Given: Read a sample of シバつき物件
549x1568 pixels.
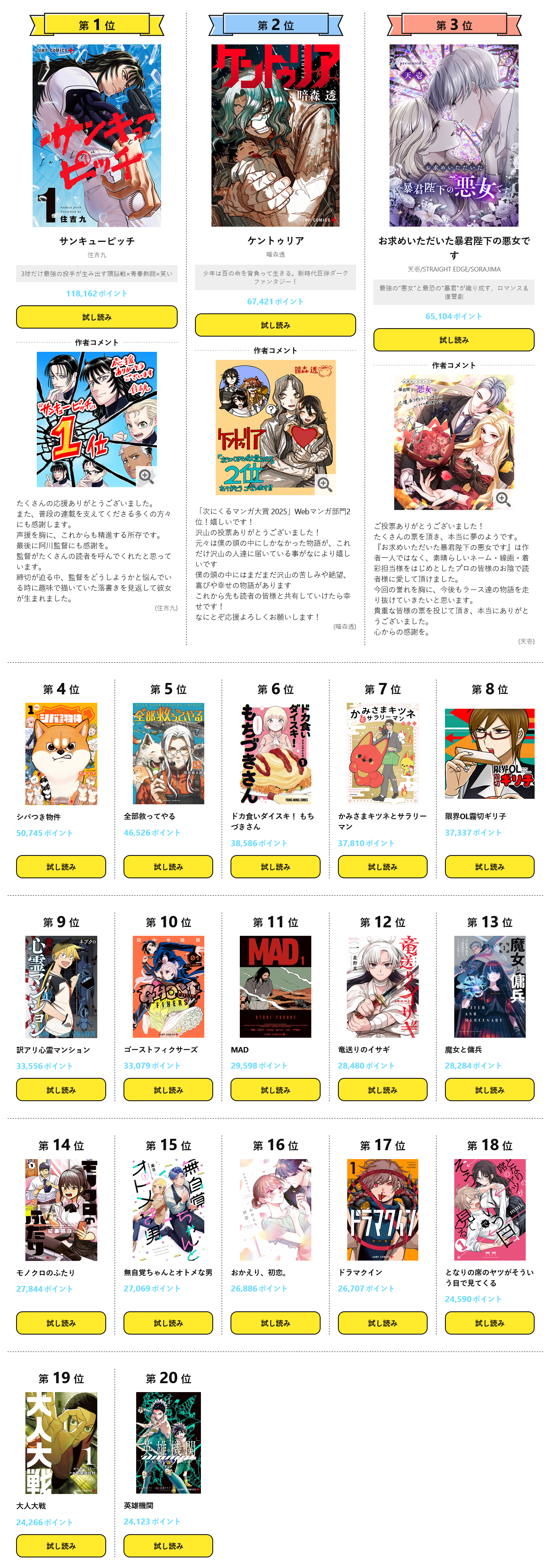Looking at the screenshot, I should click(x=61, y=867).
